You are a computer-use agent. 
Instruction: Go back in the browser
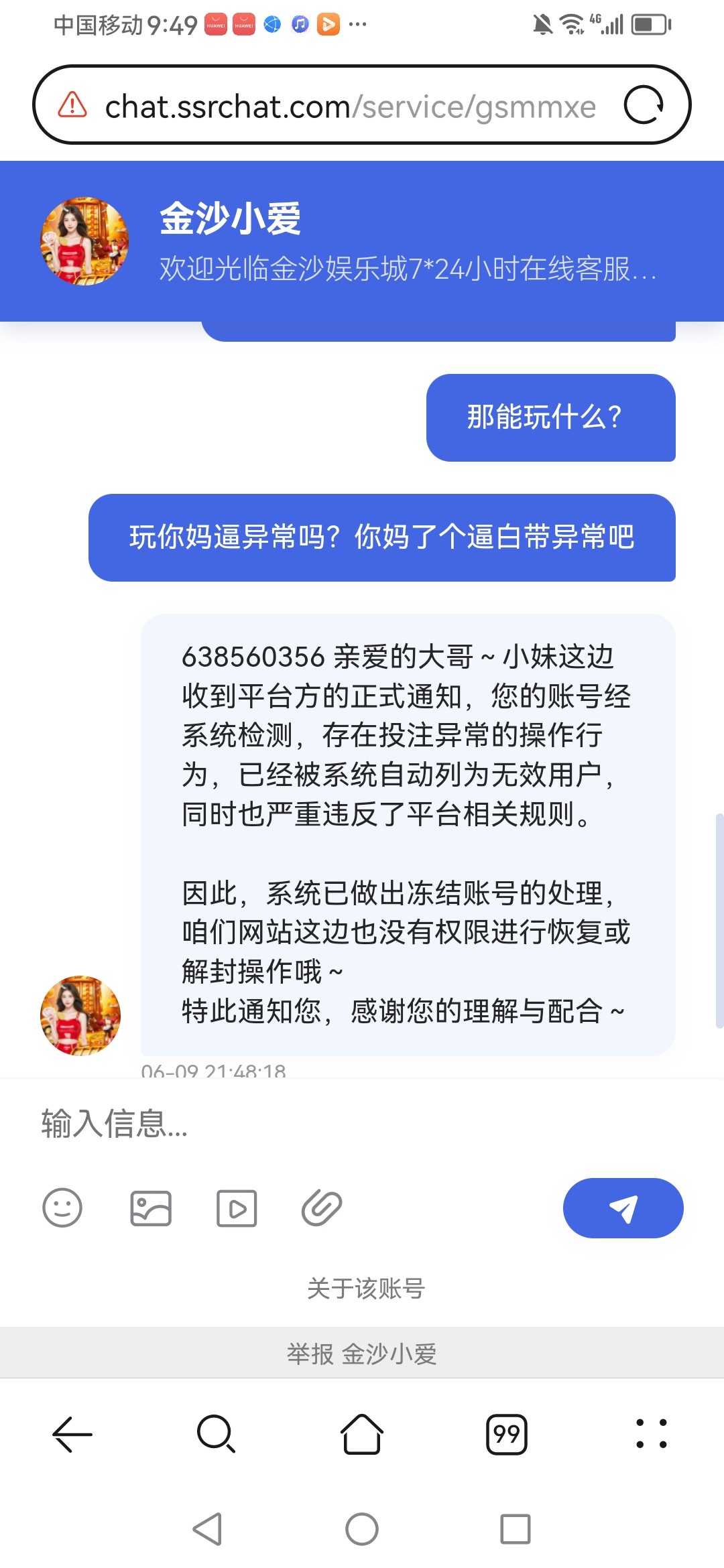pos(72,1435)
